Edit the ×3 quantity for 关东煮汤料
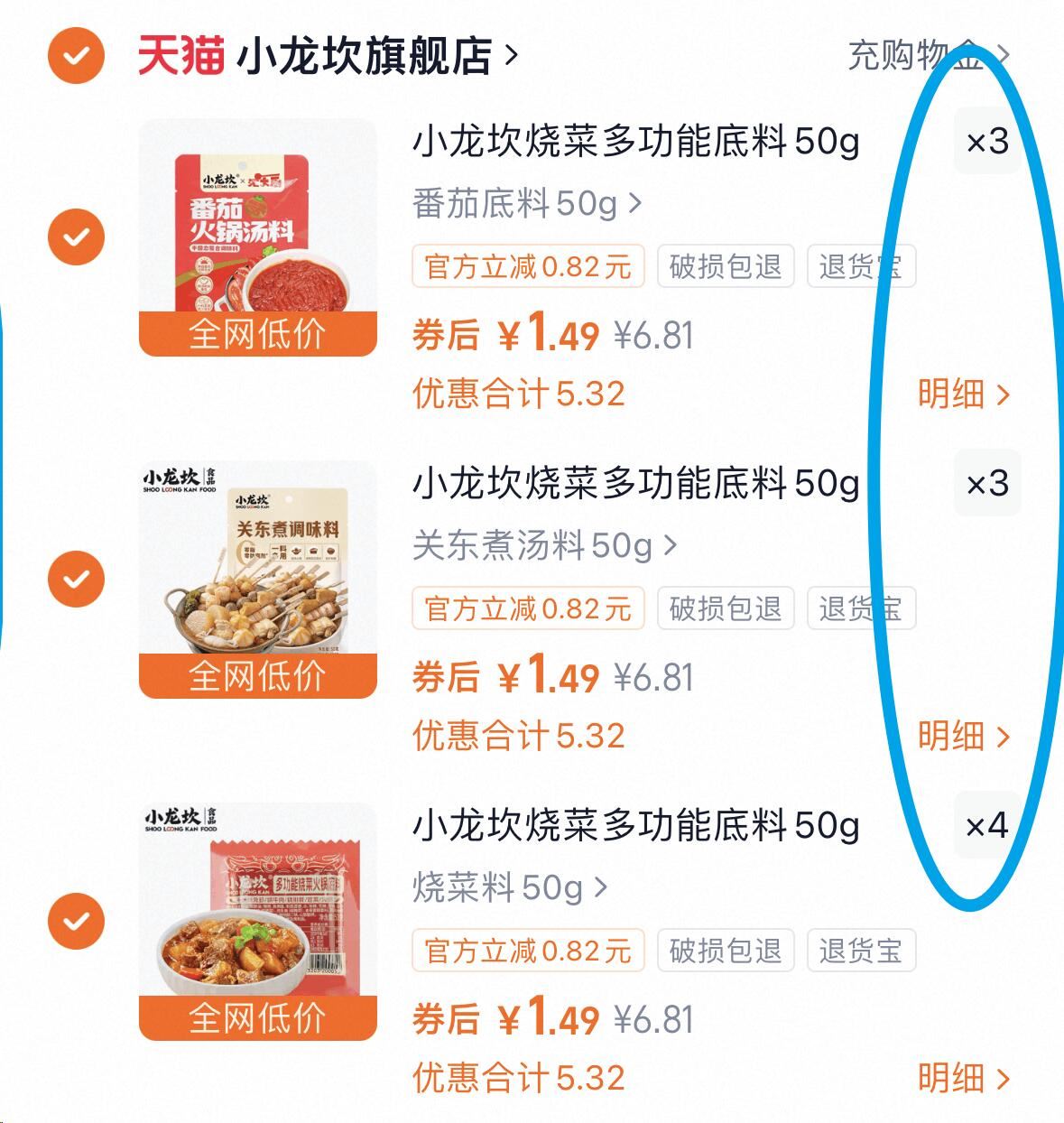This screenshot has width=1064, height=1123. [986, 484]
